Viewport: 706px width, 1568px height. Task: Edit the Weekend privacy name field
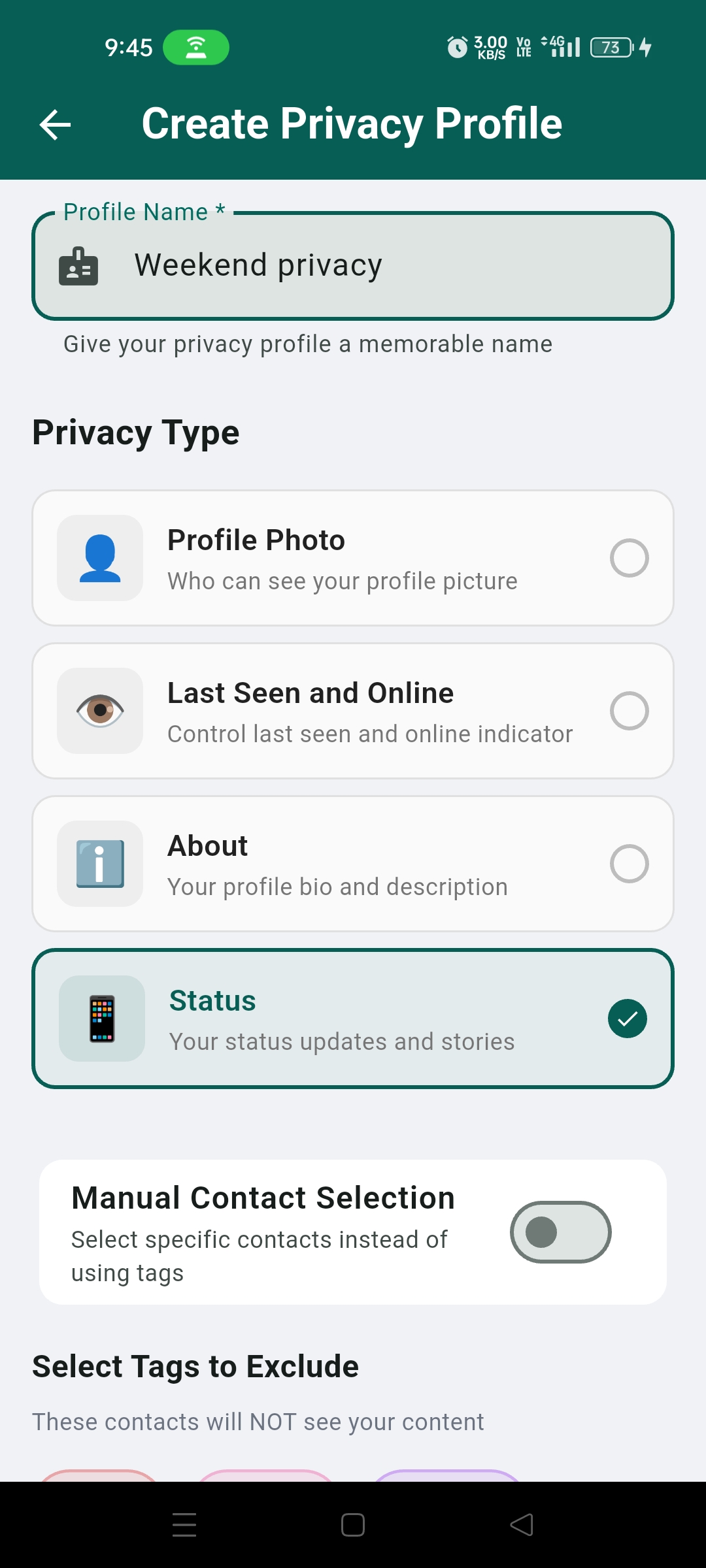(353, 265)
